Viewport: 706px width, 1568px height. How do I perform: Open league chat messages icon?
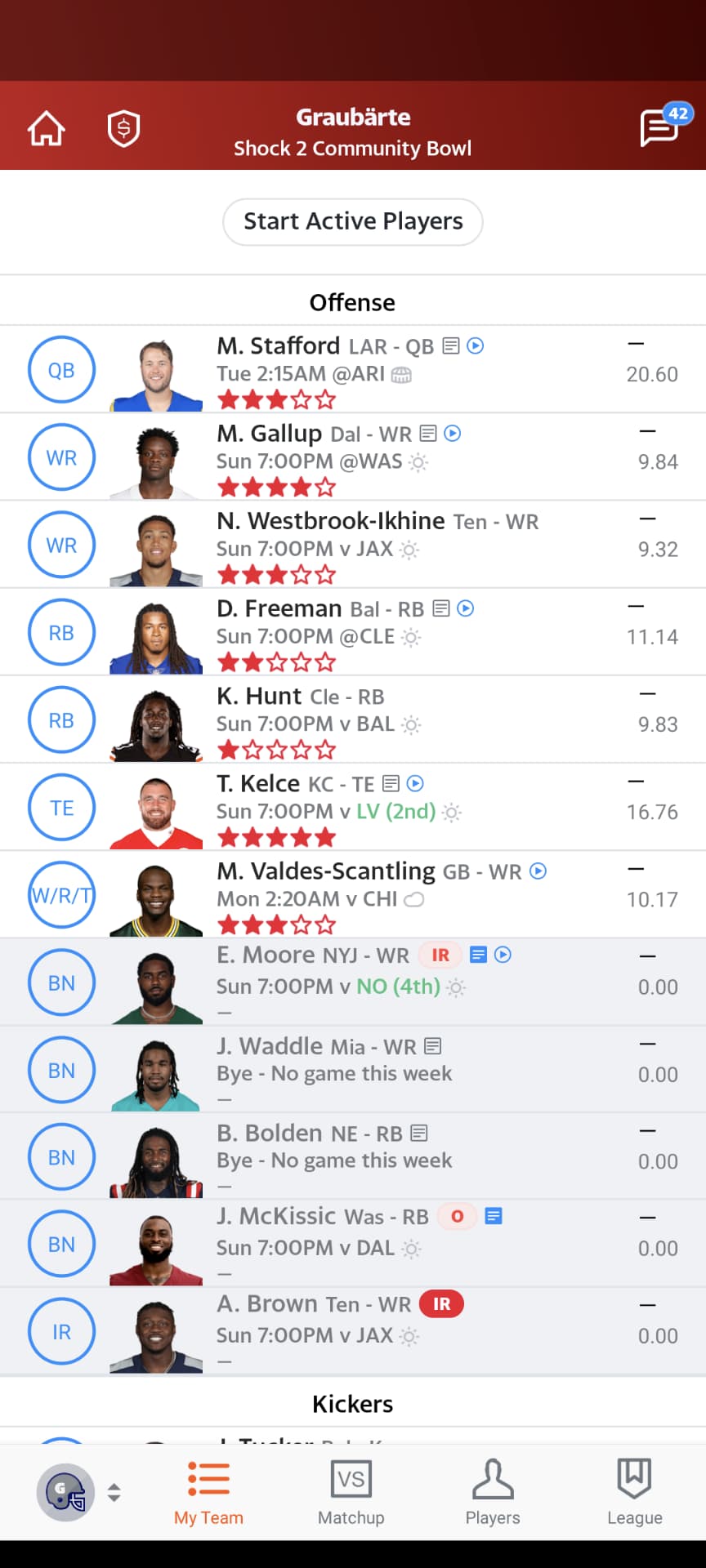pyautogui.click(x=660, y=127)
